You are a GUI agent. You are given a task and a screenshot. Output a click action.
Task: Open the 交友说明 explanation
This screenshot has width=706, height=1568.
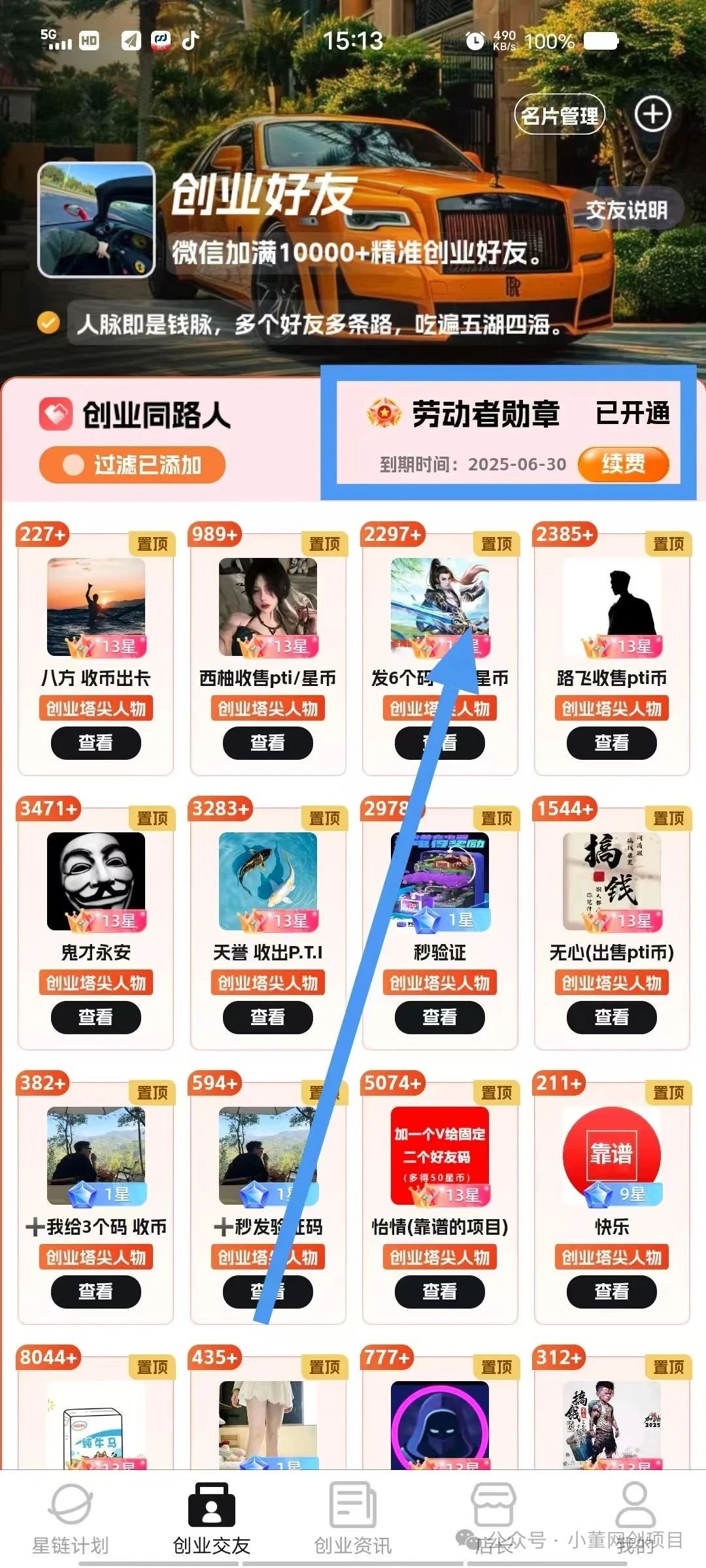(x=627, y=210)
